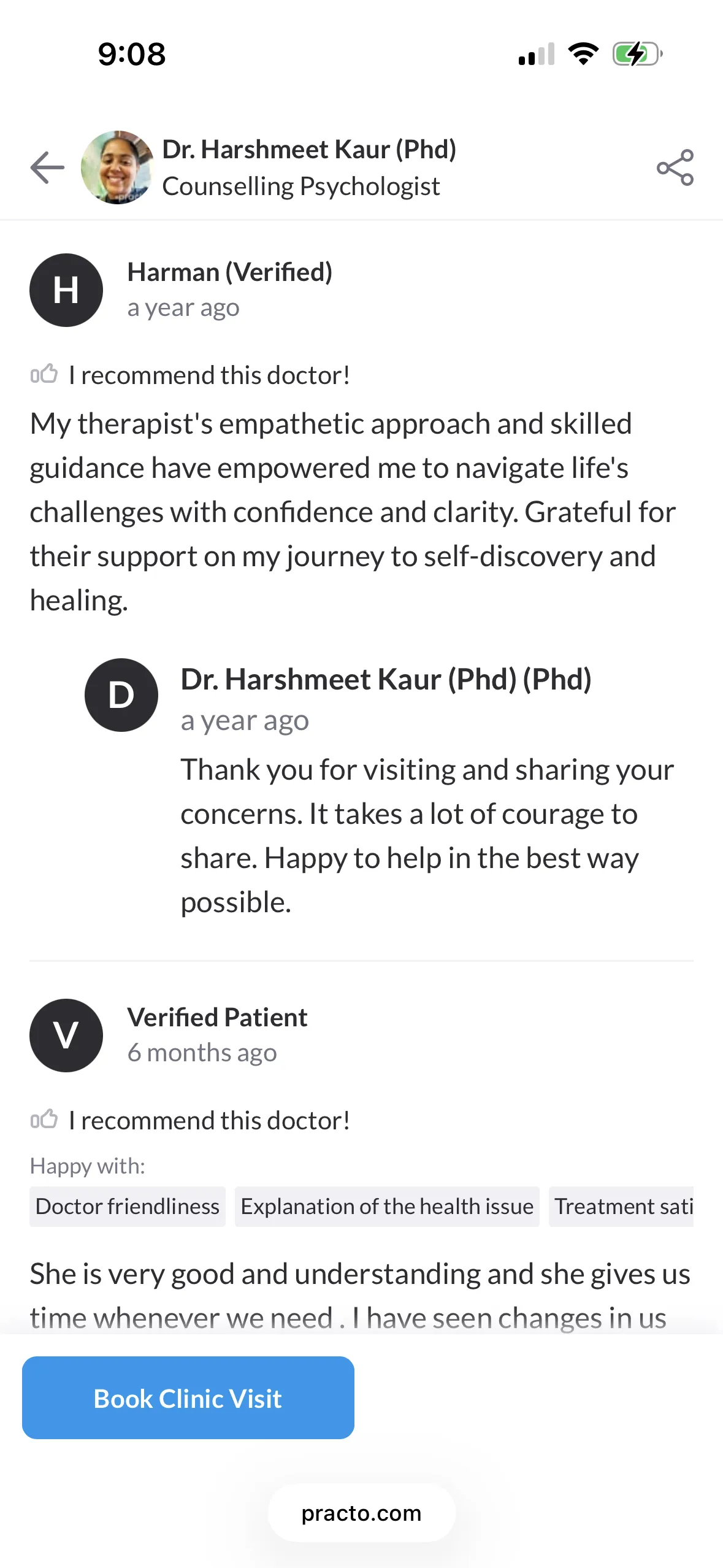723x1568 pixels.
Task: Open Dr. Harshmeet Kaur's profile photo
Action: 117,167
